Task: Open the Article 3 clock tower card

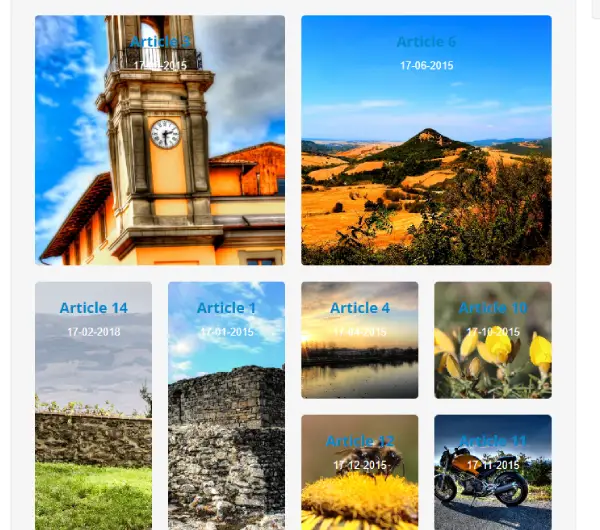Action: 160,140
